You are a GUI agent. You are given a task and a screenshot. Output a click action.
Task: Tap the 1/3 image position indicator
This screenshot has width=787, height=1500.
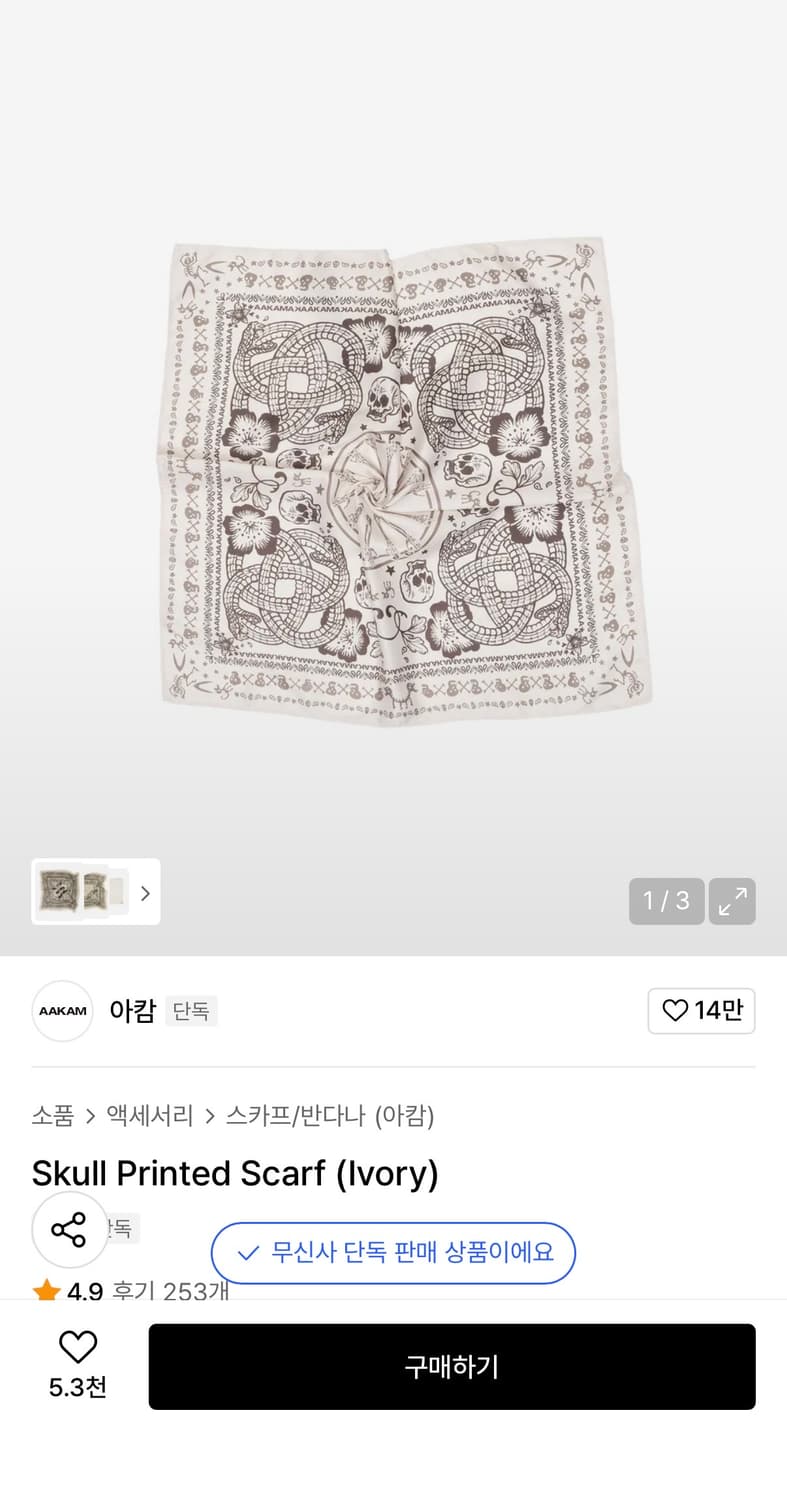pos(666,901)
